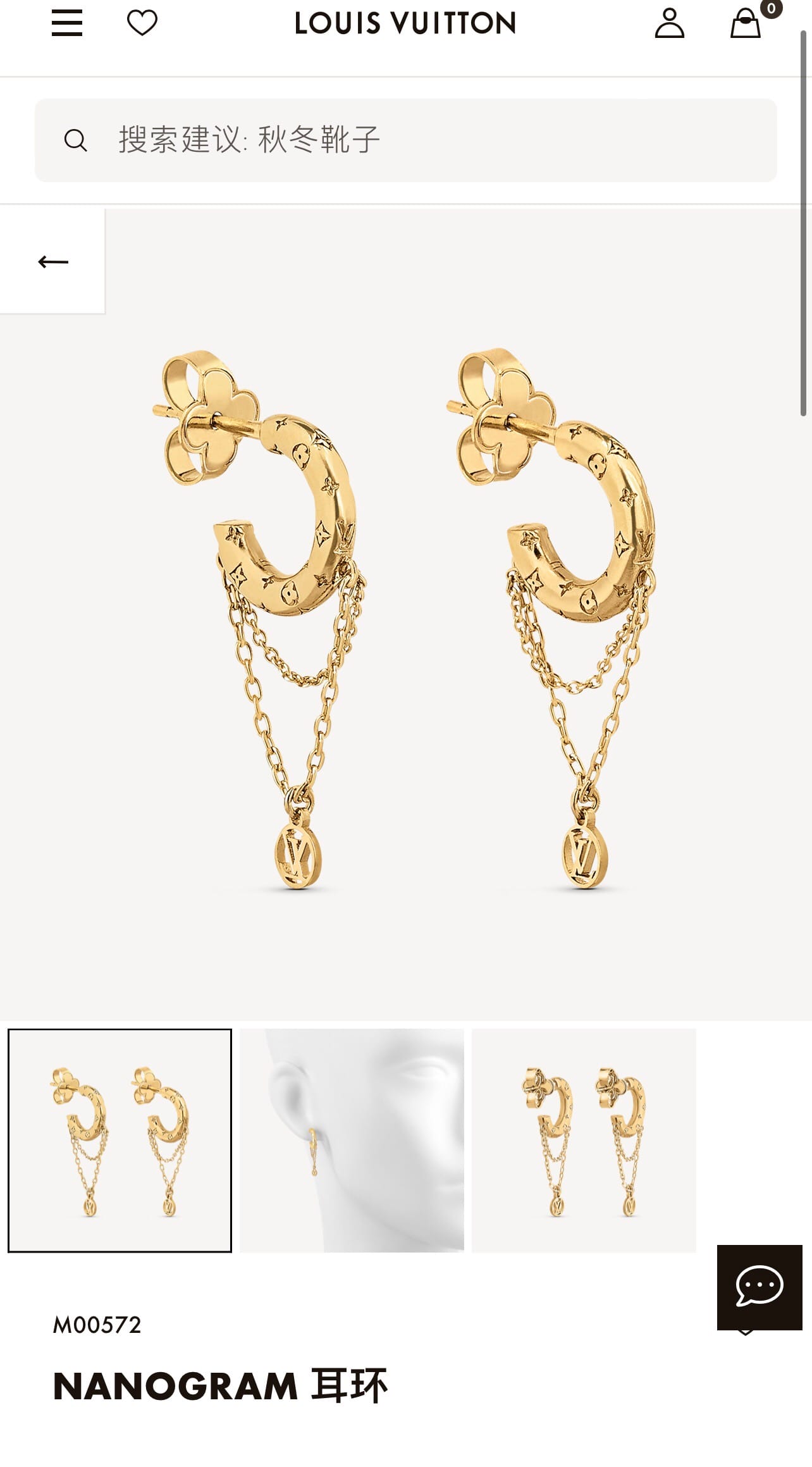Screen dimensions: 812x1467
Task: Select the mannequin ear thumbnail
Action: click(352, 1140)
